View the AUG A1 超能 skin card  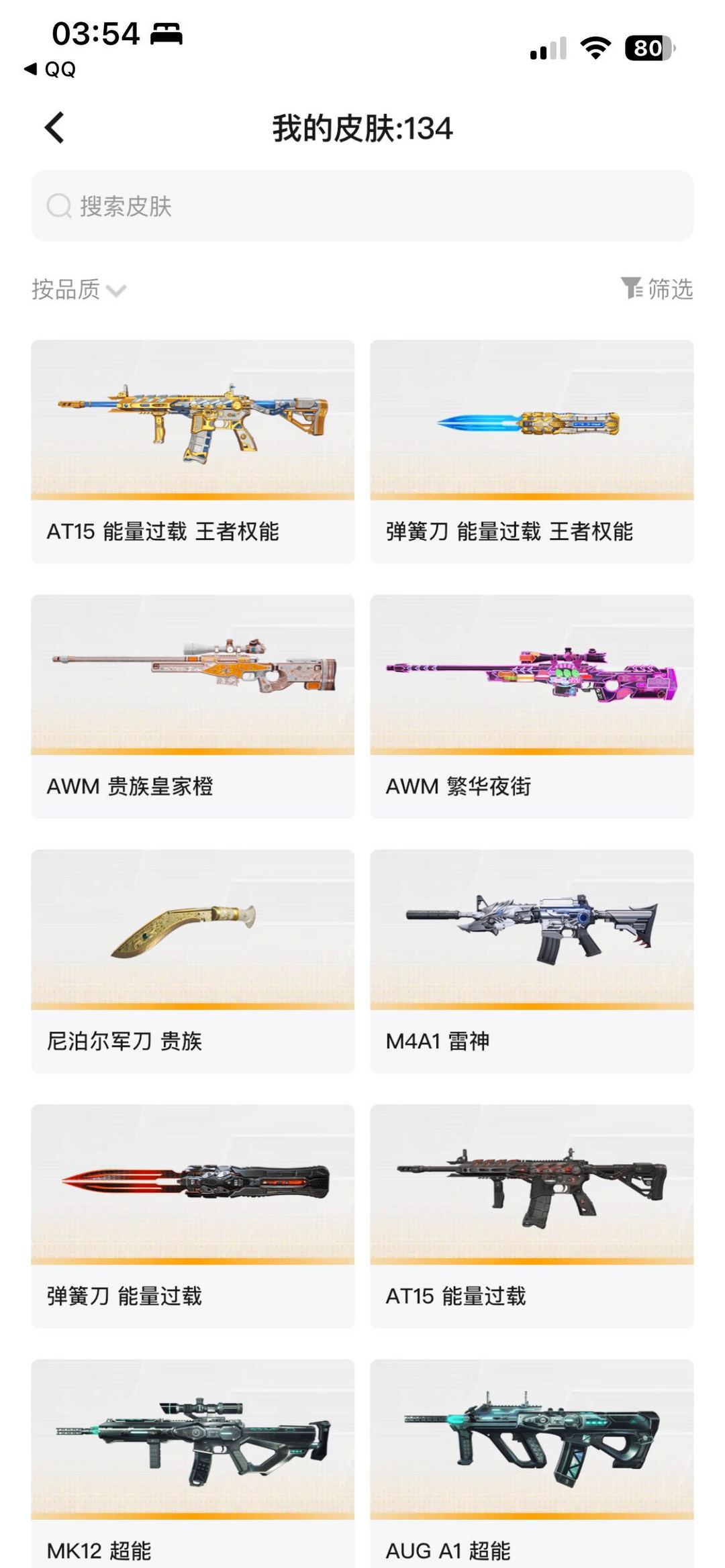(x=532, y=1464)
